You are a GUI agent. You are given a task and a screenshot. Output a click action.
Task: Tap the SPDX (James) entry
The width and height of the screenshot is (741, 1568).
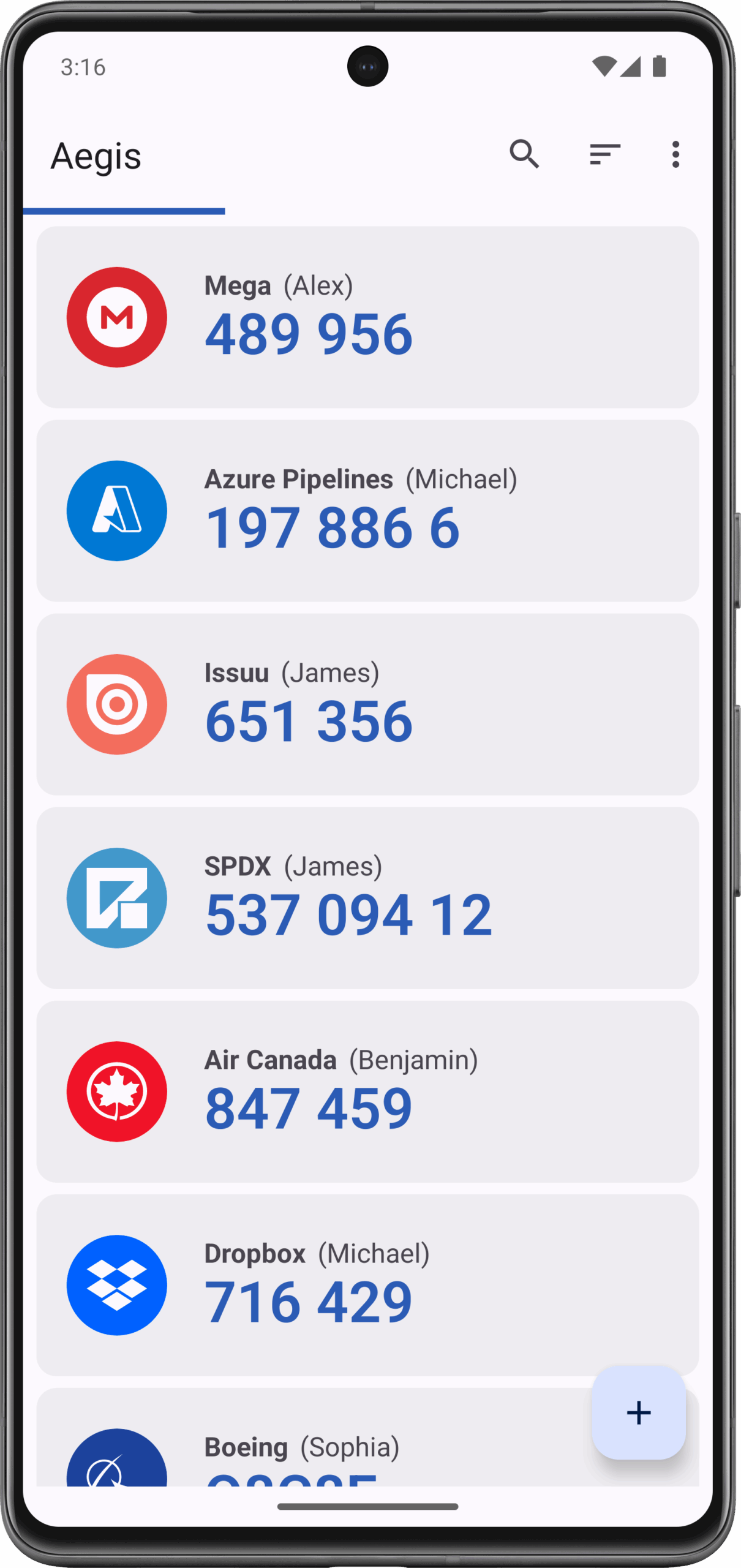click(x=367, y=897)
